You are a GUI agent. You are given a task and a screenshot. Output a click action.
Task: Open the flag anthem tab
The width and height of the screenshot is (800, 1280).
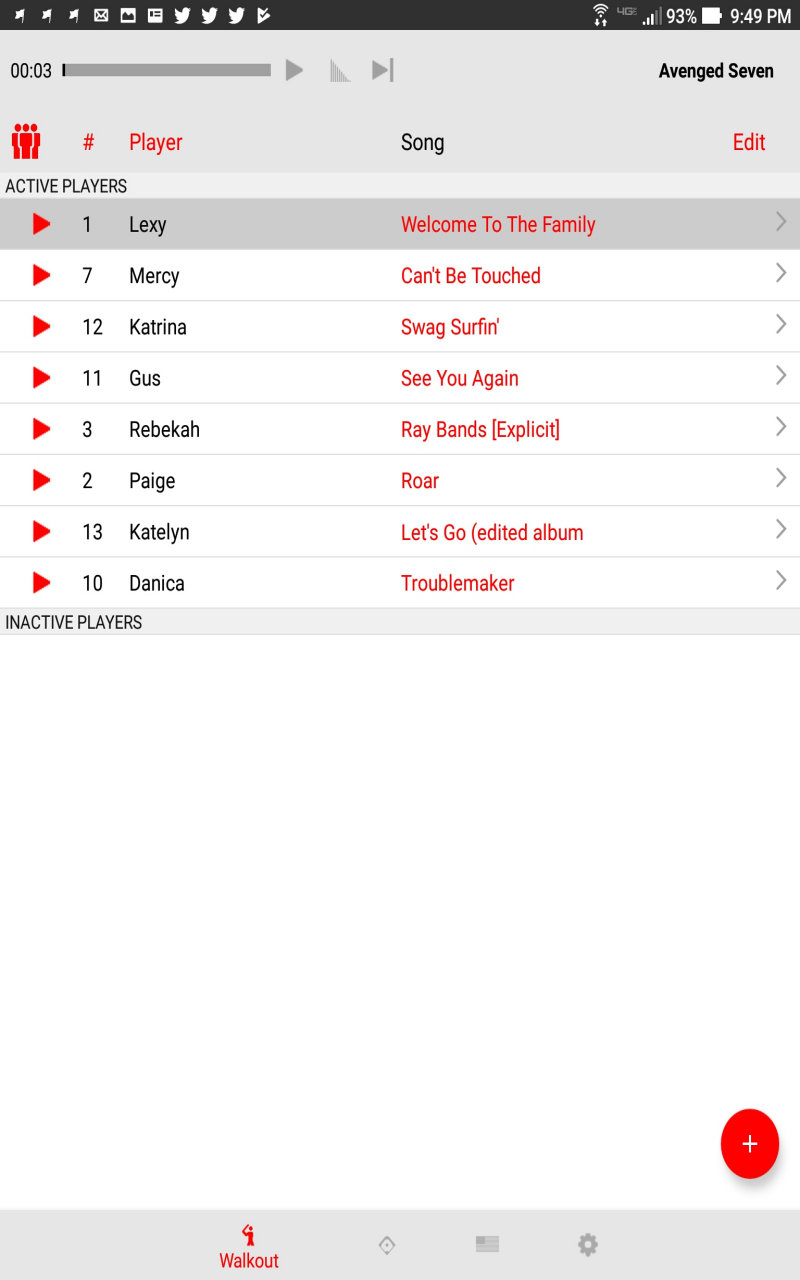pyautogui.click(x=487, y=1244)
